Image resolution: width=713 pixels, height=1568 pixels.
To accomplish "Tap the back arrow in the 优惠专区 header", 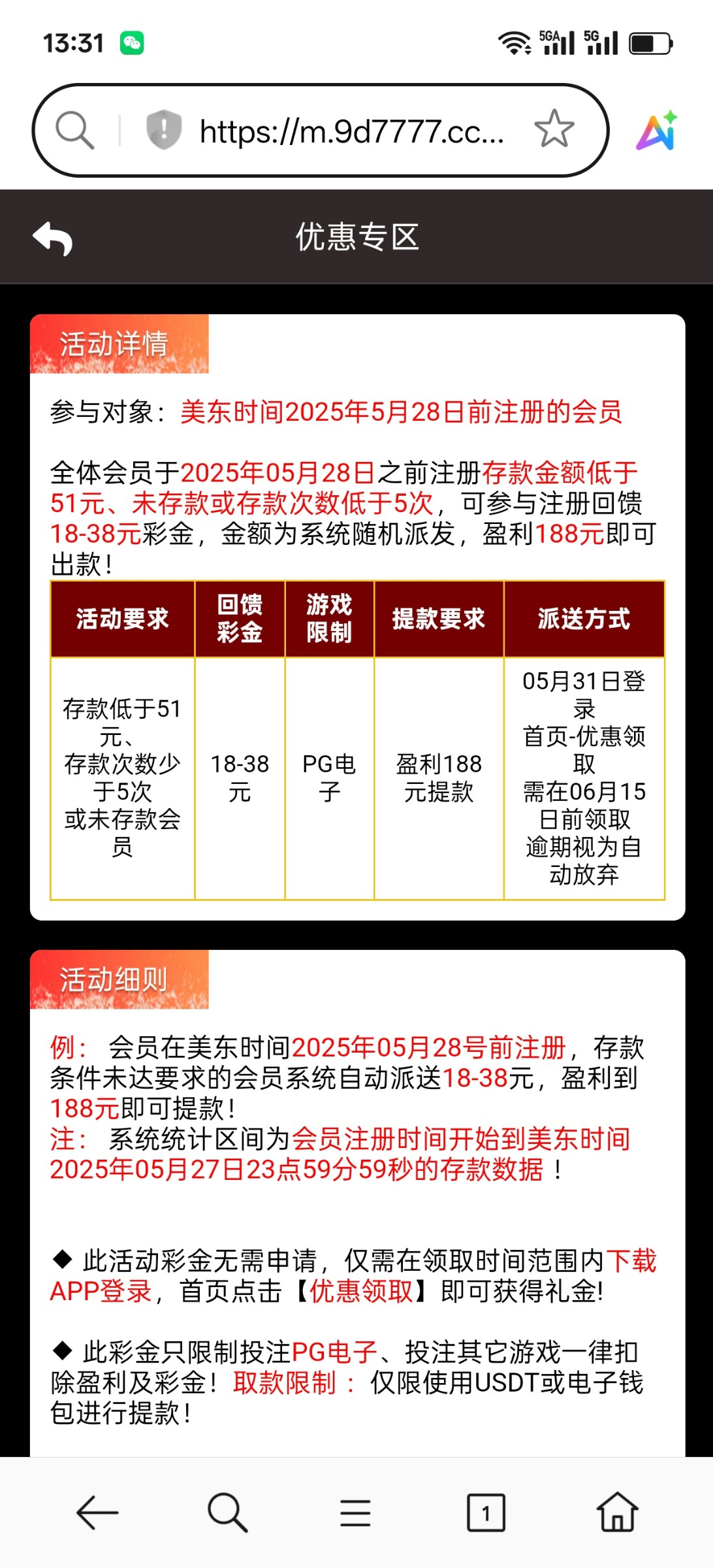I will pos(53,238).
